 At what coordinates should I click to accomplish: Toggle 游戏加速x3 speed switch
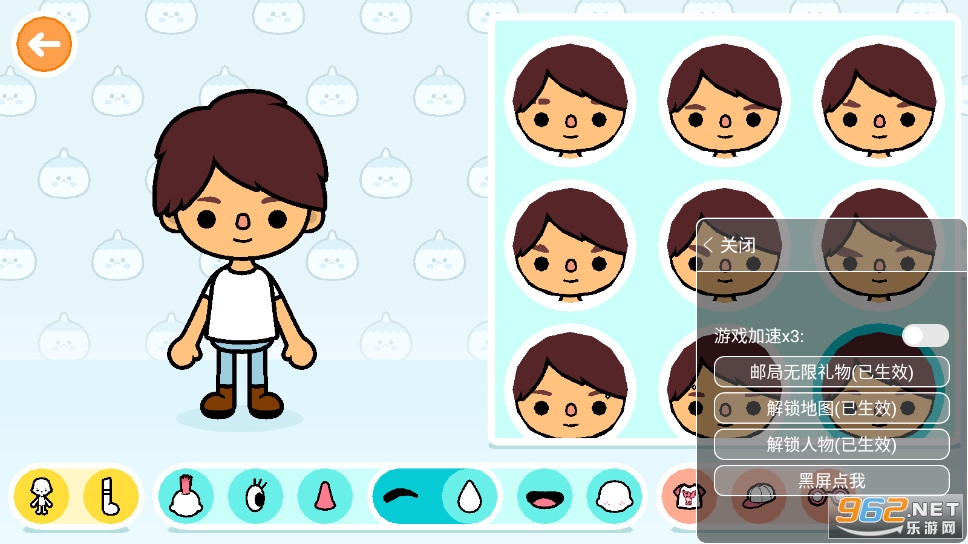[924, 335]
